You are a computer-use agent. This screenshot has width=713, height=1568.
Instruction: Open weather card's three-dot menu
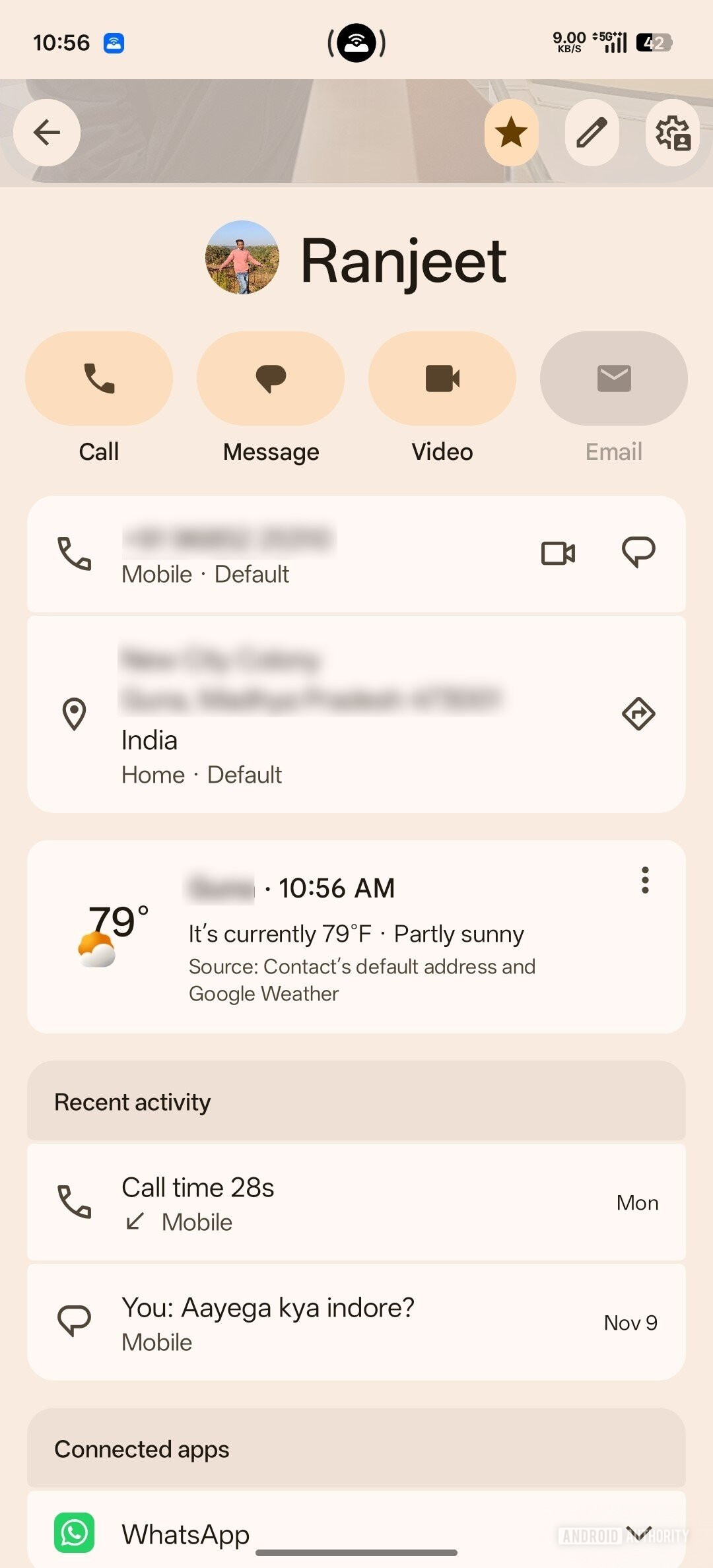[645, 880]
